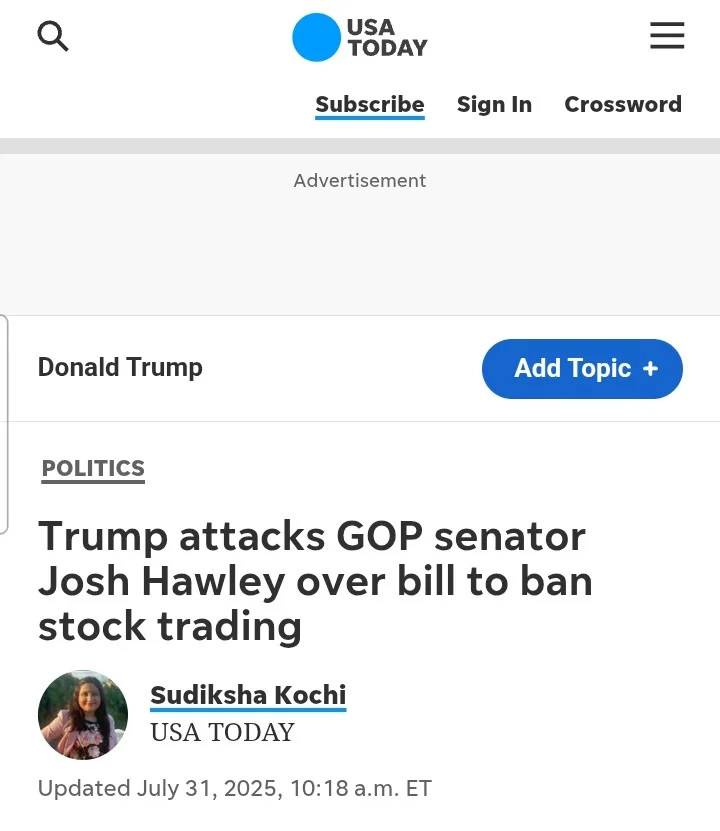Add the Donald Trump topic
720x831 pixels.
(x=582, y=368)
